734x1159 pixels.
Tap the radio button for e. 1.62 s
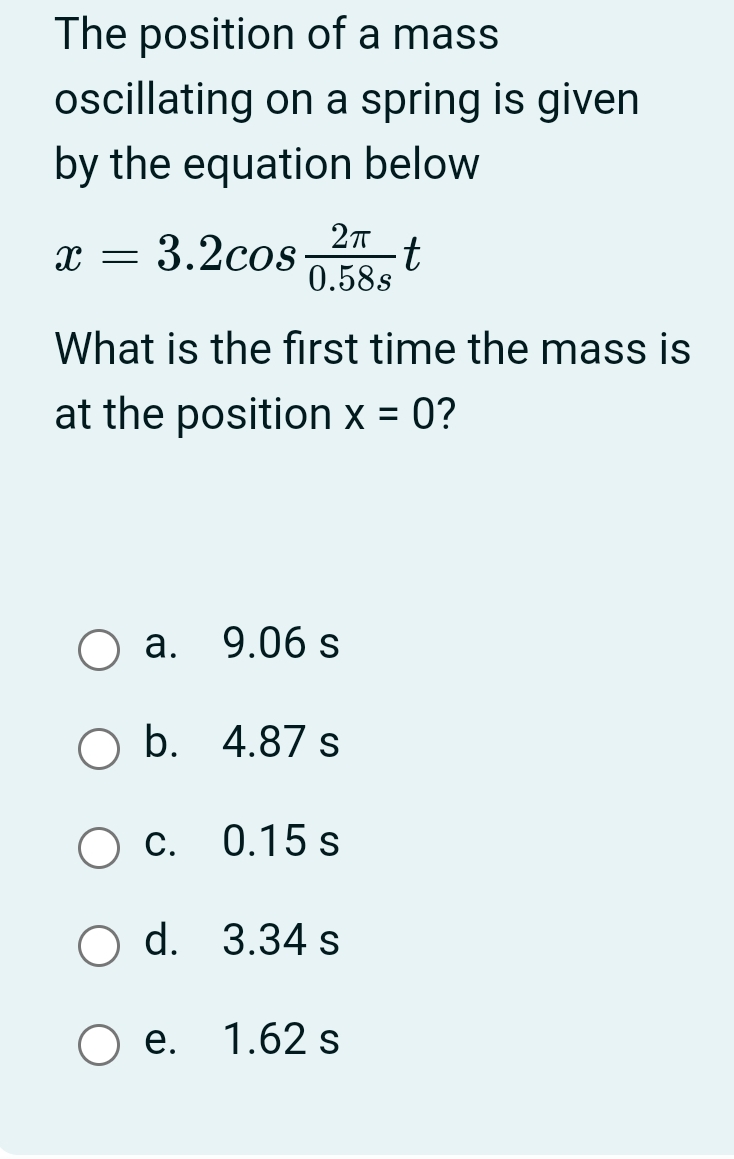[100, 1044]
